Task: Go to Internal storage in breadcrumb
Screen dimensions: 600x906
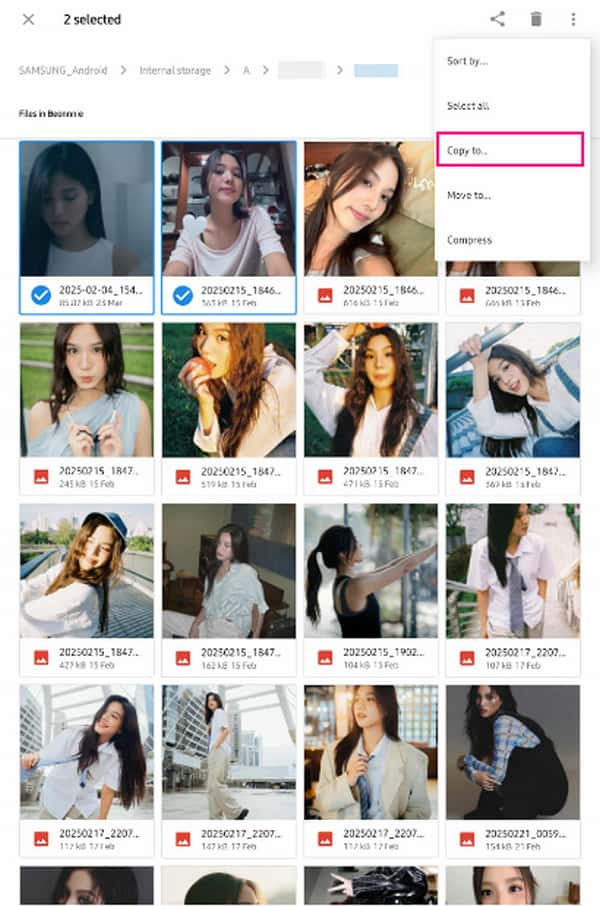Action: point(175,70)
